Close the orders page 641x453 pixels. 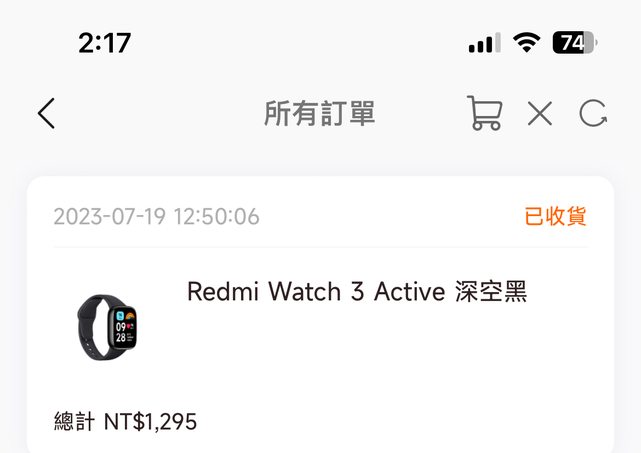point(540,114)
